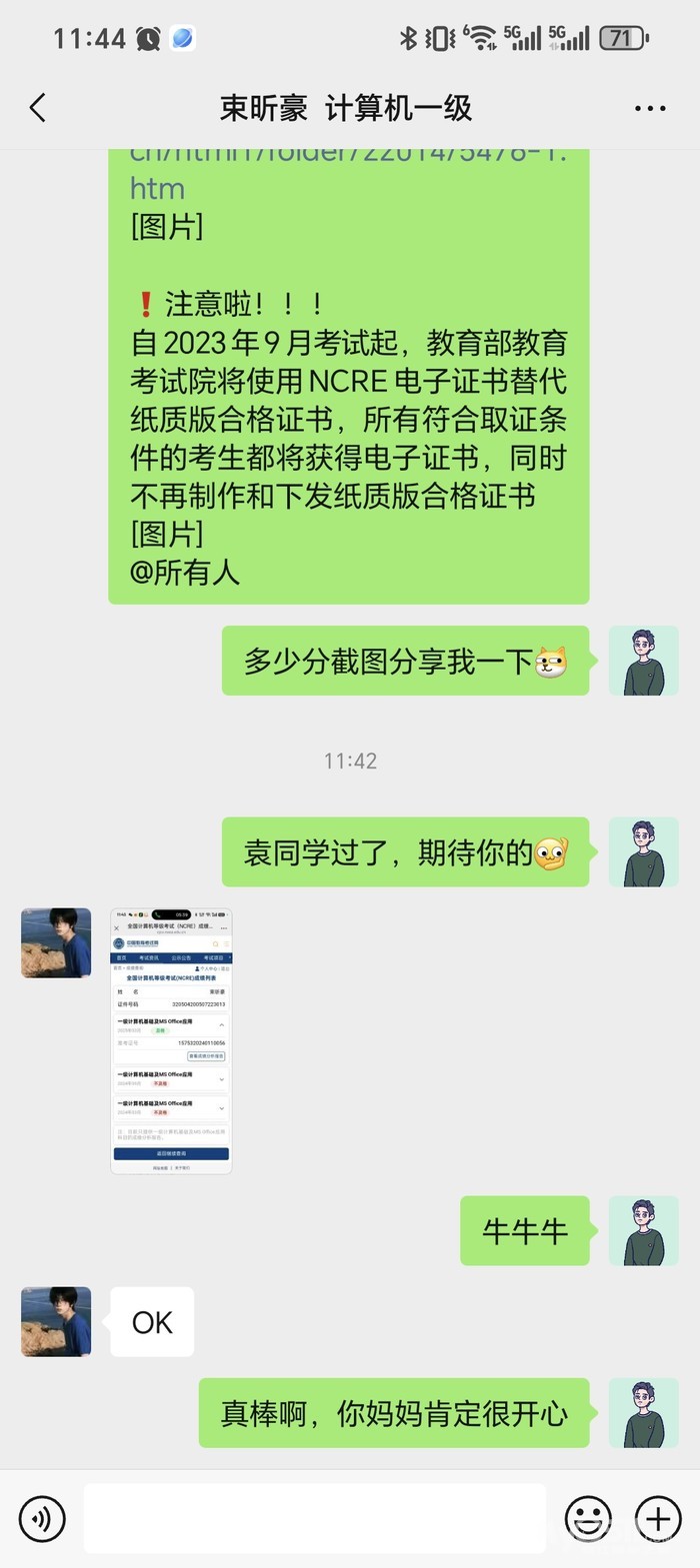
Task: Open the htm link in green message
Action: click(x=158, y=188)
